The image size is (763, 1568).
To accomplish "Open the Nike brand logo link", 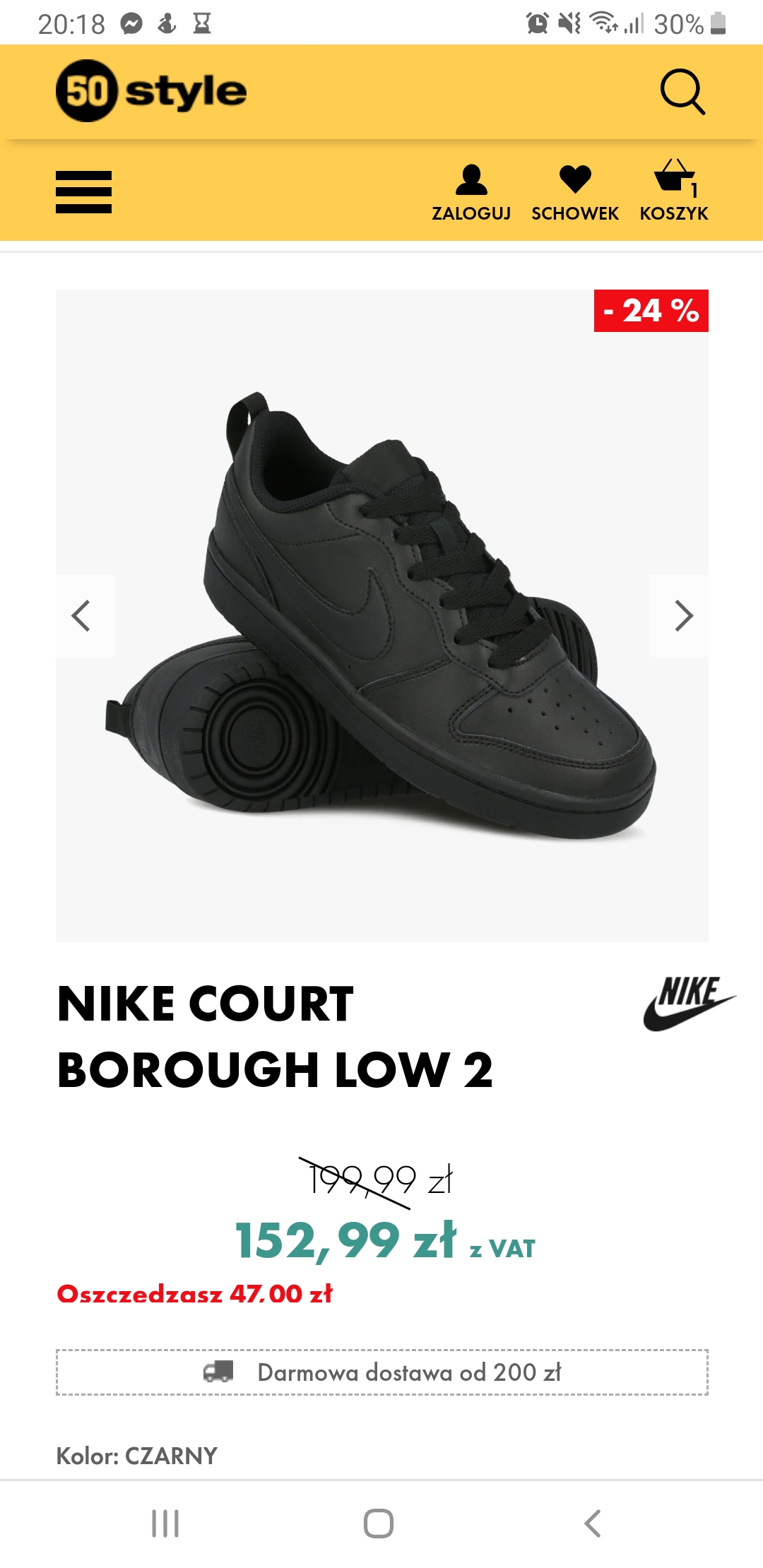I will coord(689,1004).
